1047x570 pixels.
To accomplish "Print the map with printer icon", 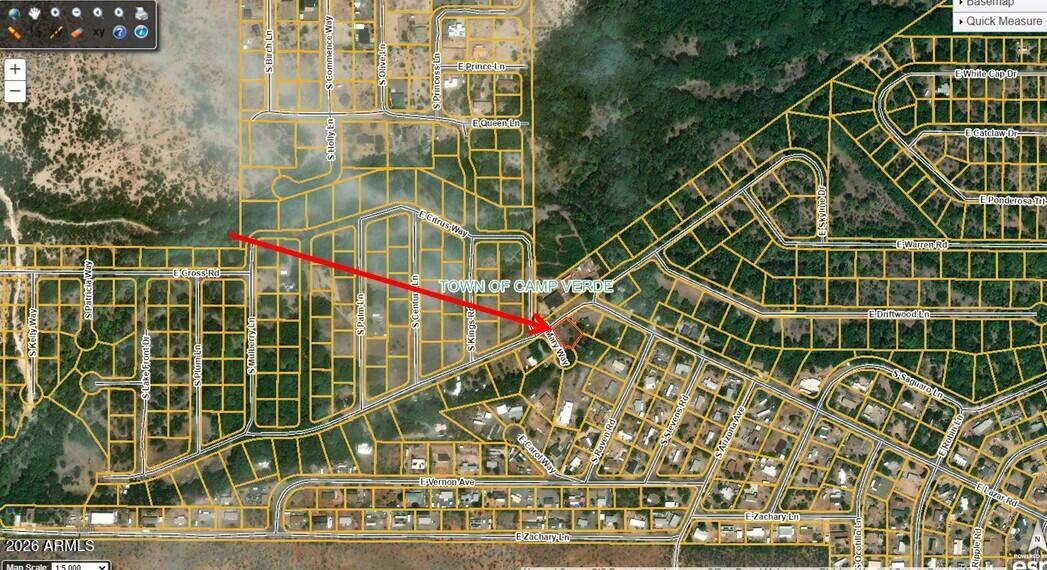I will click(141, 15).
